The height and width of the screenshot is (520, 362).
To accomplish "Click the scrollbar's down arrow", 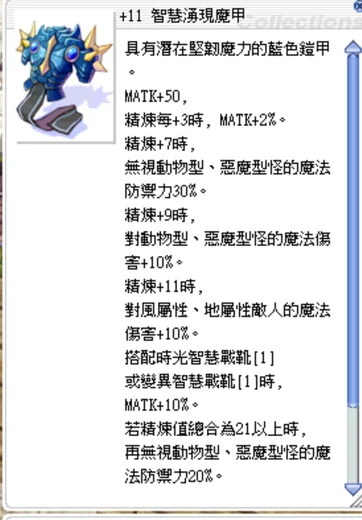I will (353, 489).
